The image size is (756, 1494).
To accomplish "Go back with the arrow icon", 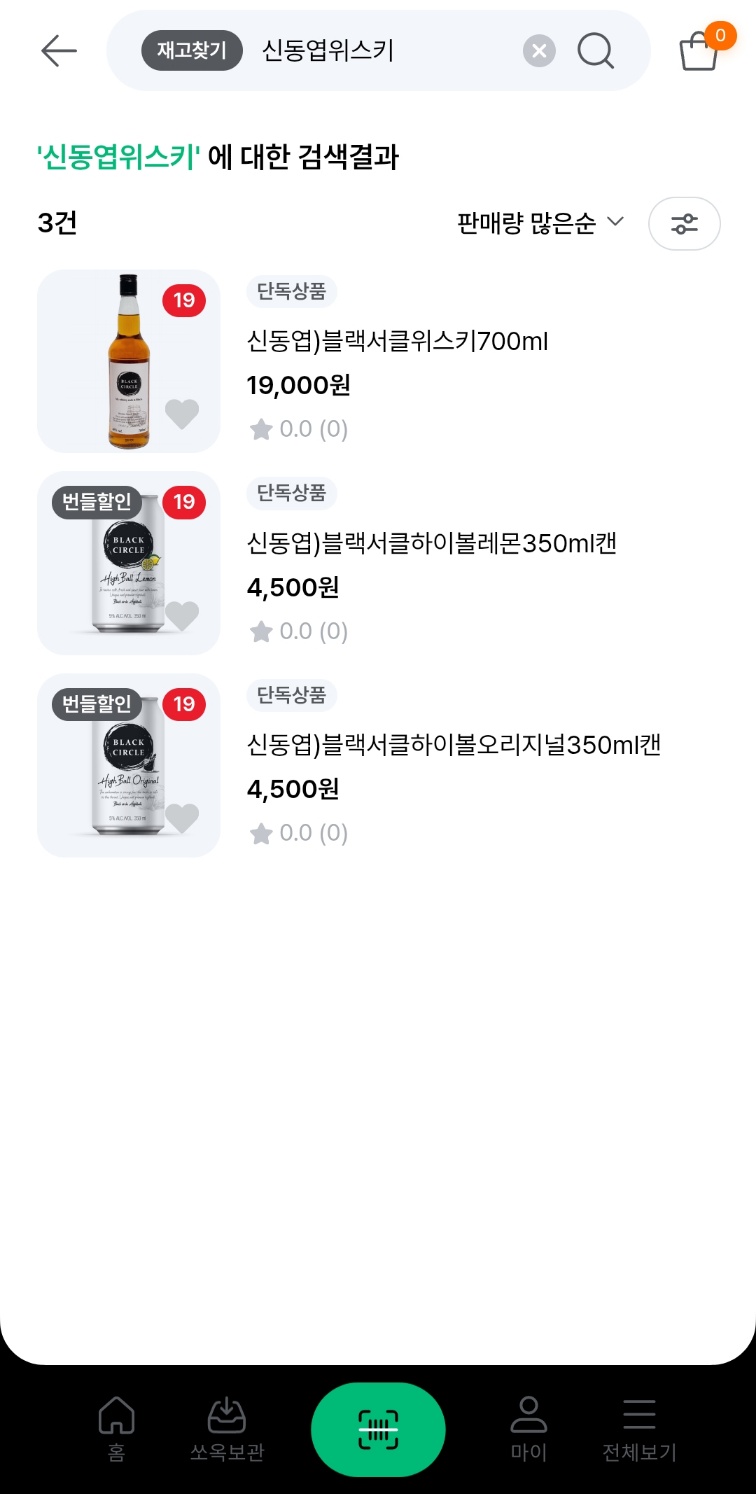I will point(58,51).
